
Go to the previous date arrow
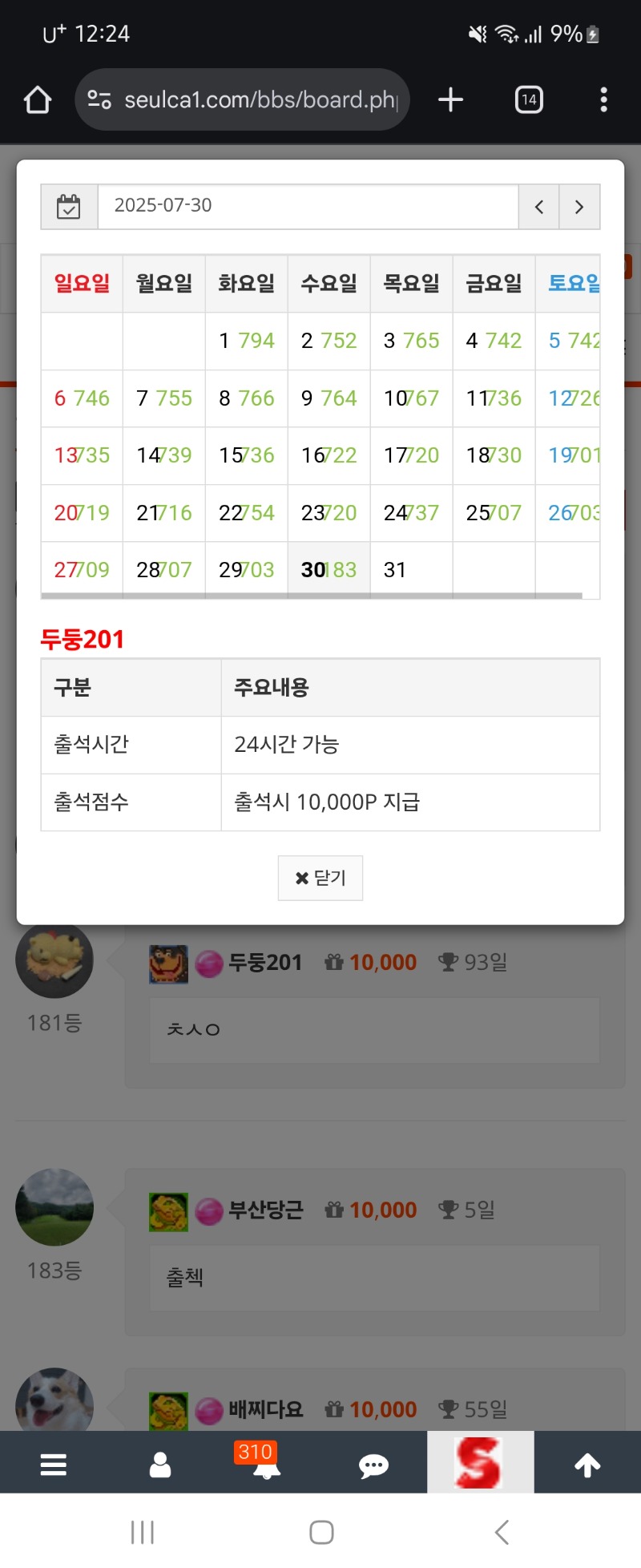pos(539,207)
